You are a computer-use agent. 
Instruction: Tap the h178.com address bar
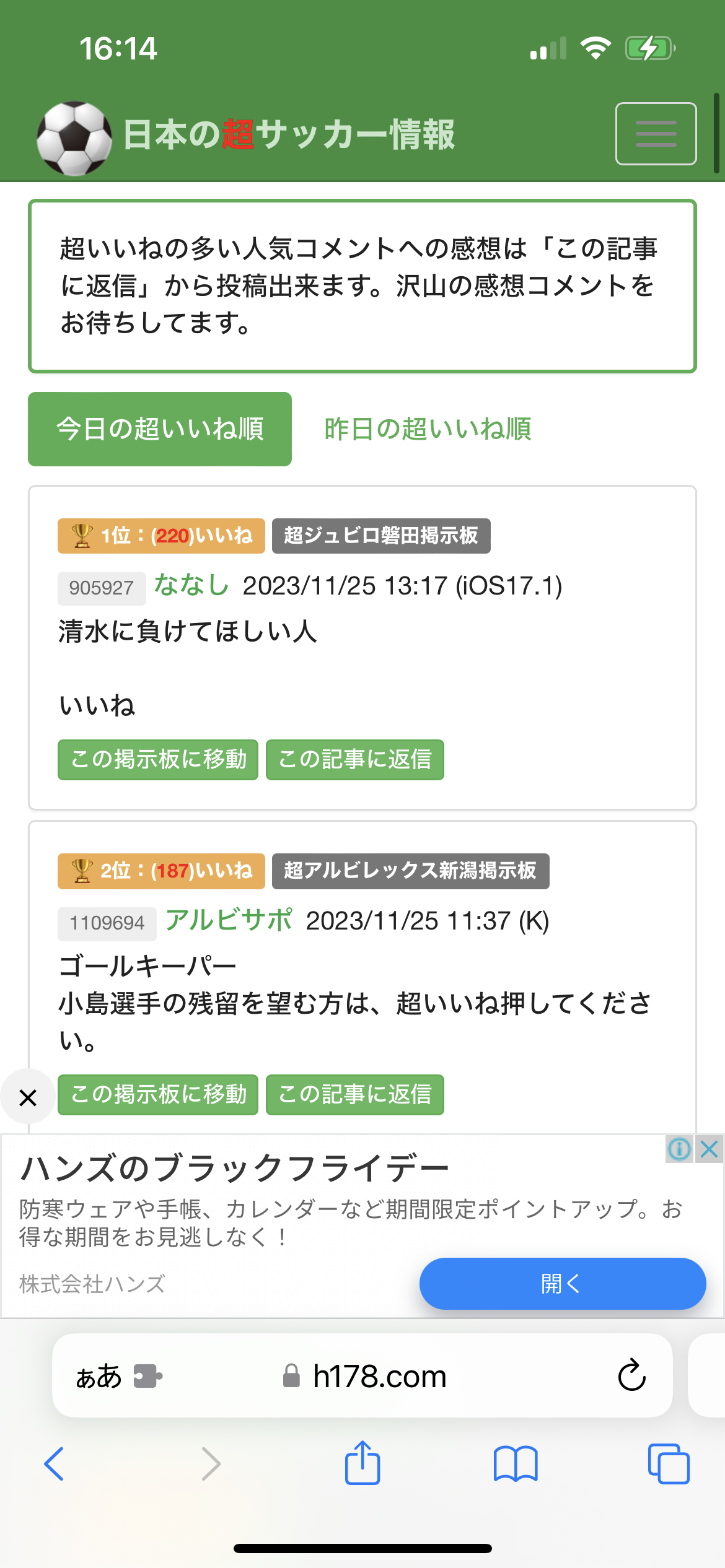[379, 1377]
